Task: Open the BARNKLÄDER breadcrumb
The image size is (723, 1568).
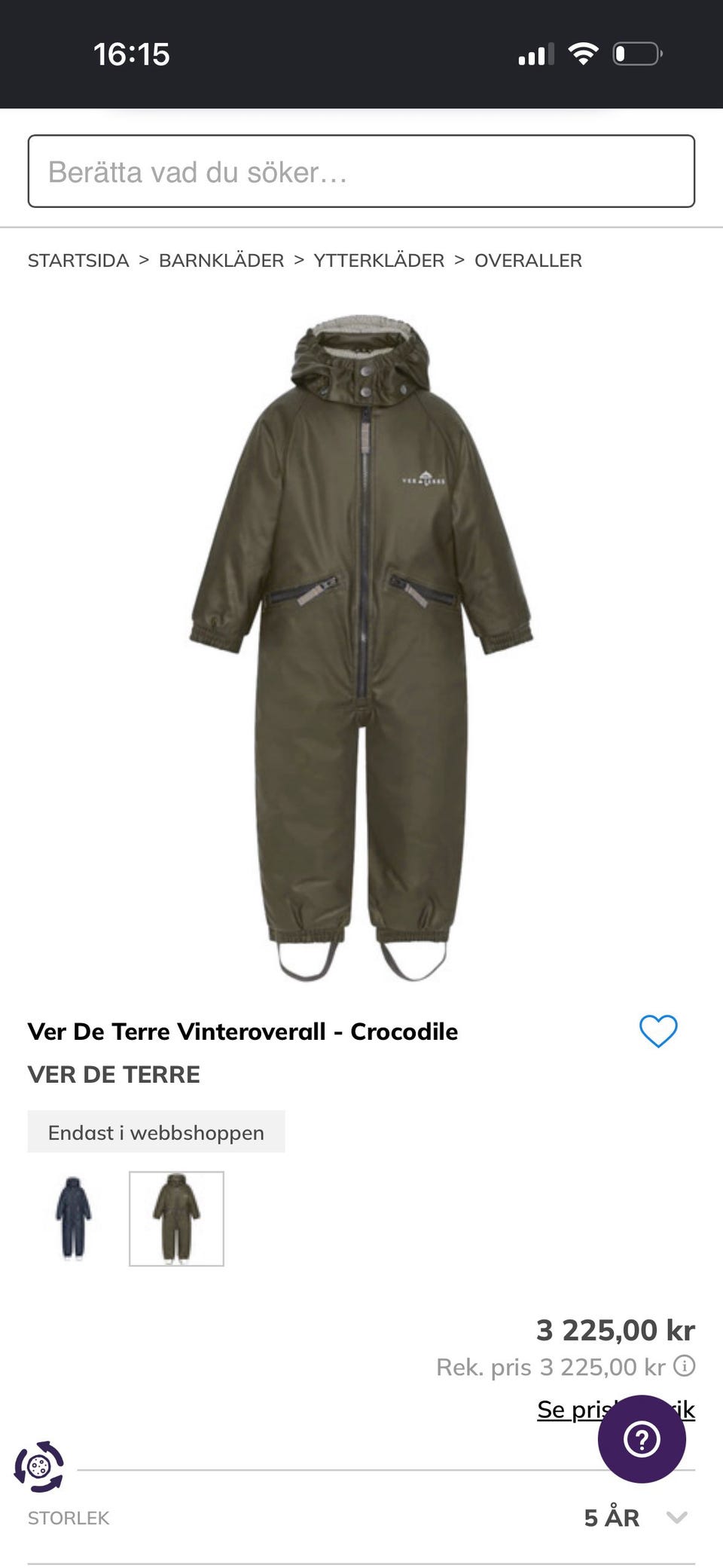Action: tap(221, 261)
